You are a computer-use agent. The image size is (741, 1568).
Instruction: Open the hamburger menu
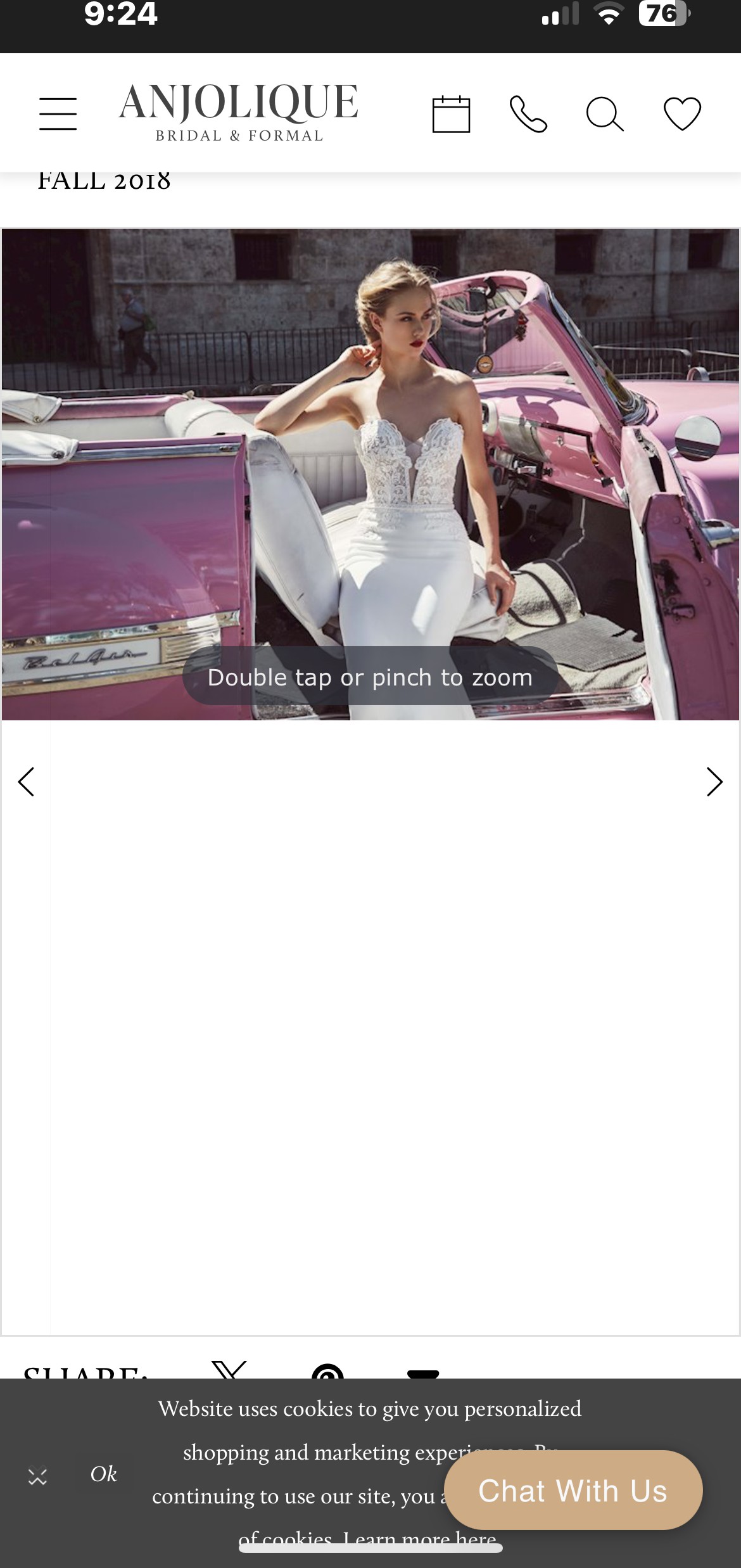58,114
